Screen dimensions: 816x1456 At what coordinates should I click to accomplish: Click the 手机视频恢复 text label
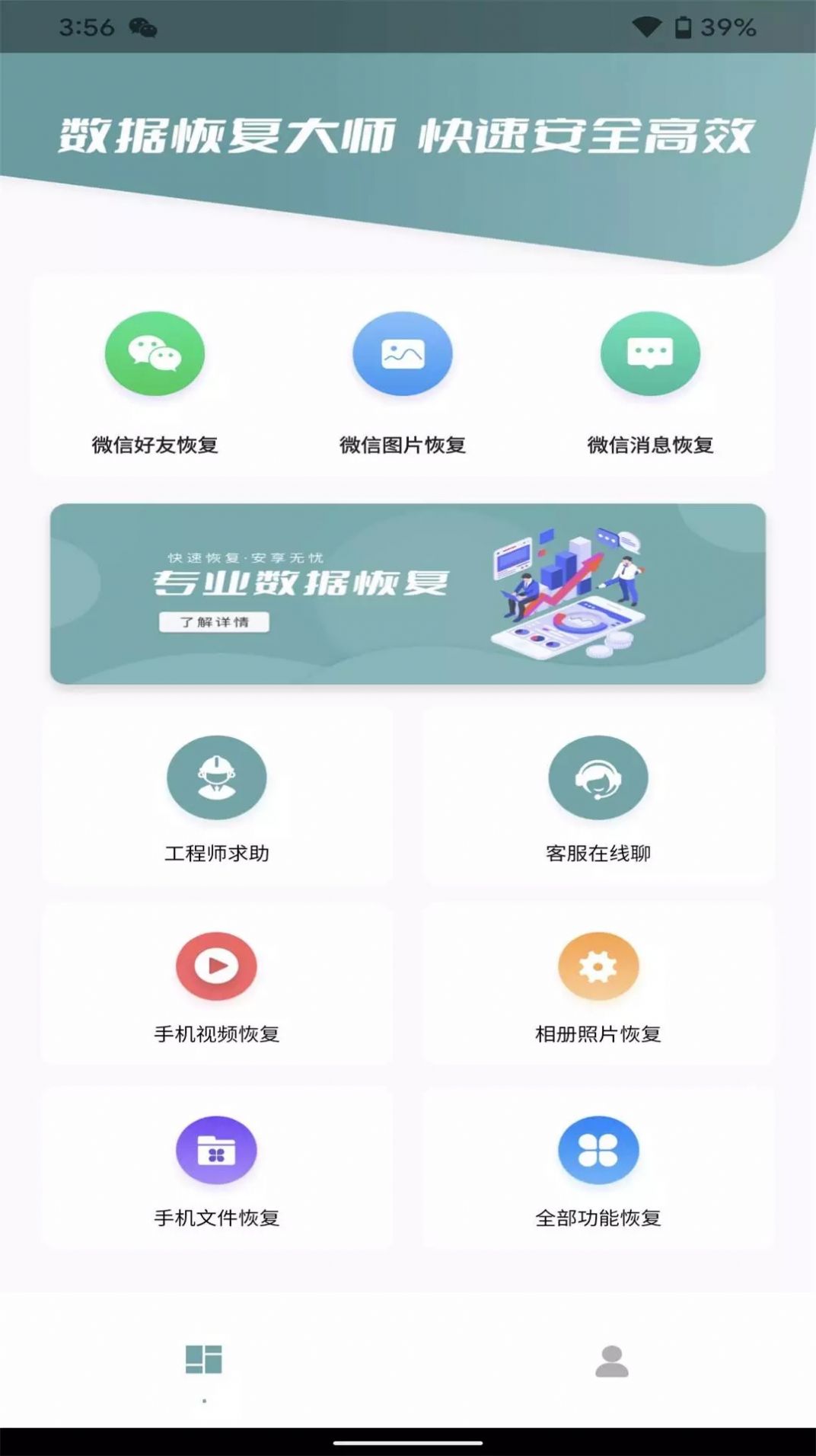(216, 1034)
